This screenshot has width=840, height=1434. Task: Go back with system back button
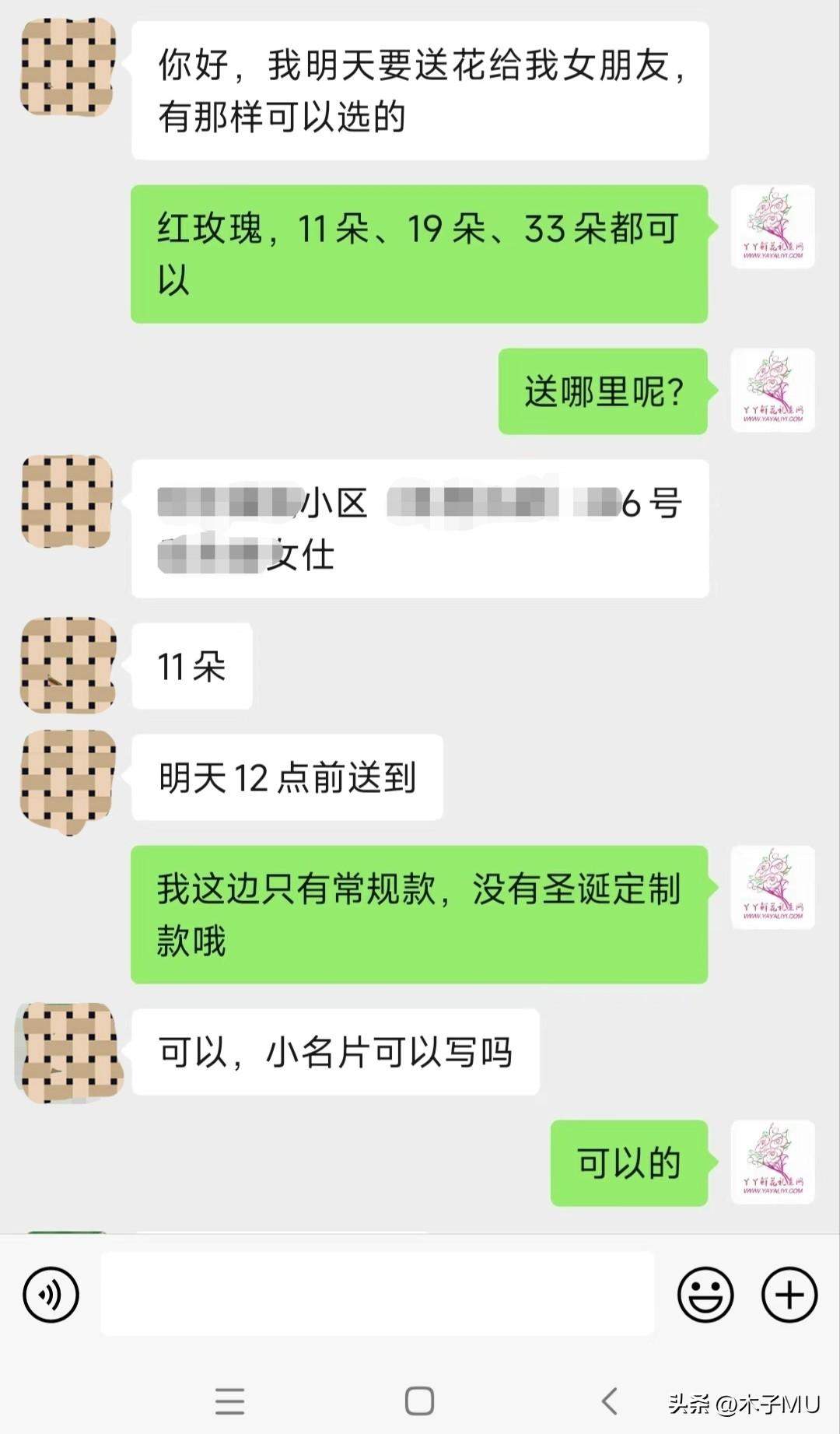610,1401
